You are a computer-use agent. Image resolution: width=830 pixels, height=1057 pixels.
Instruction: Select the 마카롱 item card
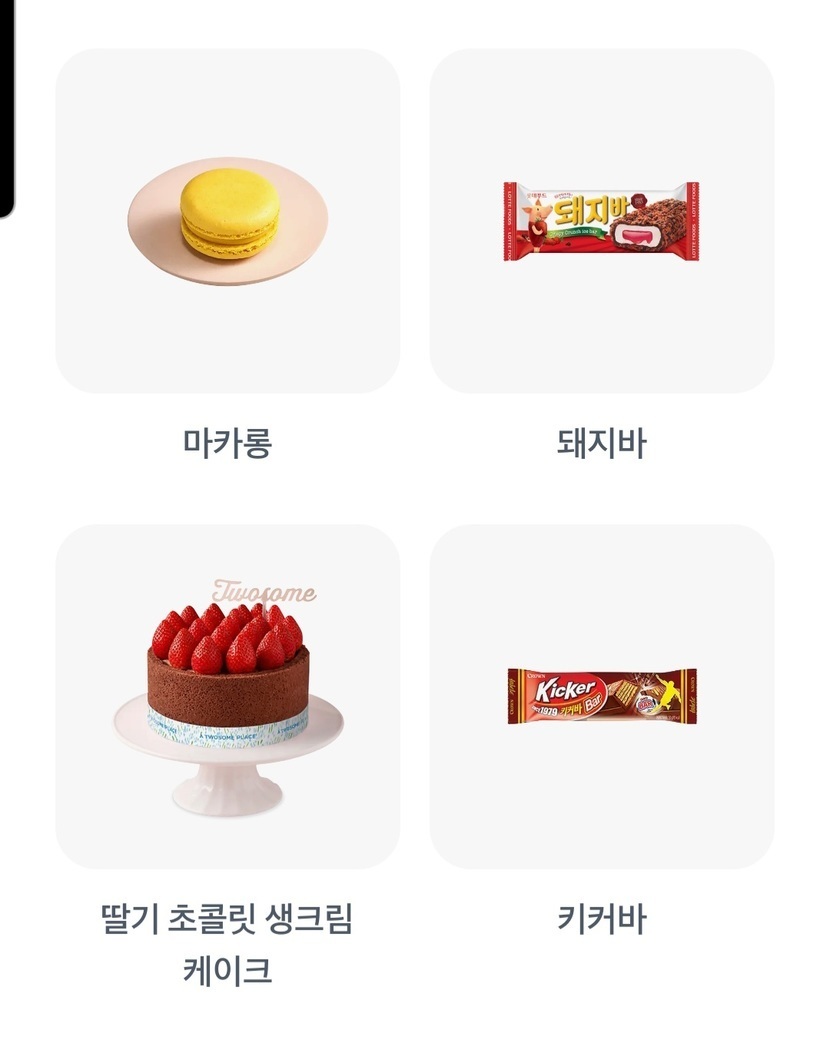(227, 221)
